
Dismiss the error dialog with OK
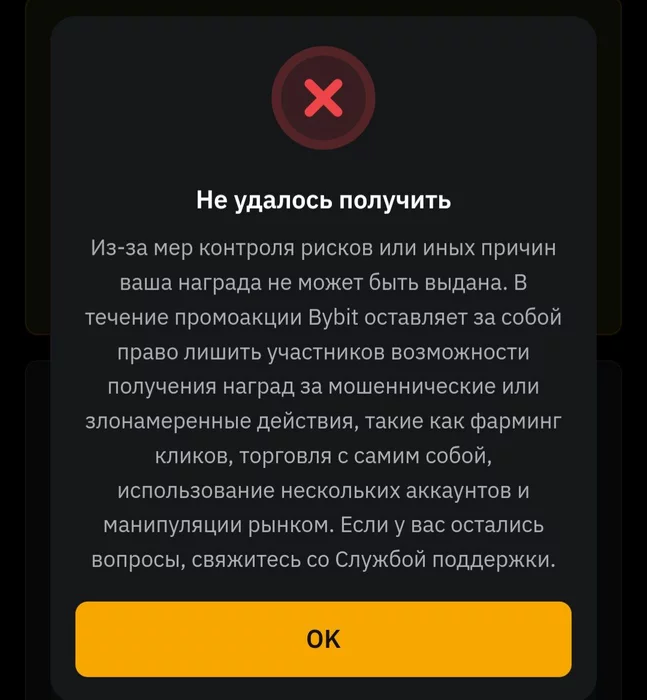coord(323,639)
